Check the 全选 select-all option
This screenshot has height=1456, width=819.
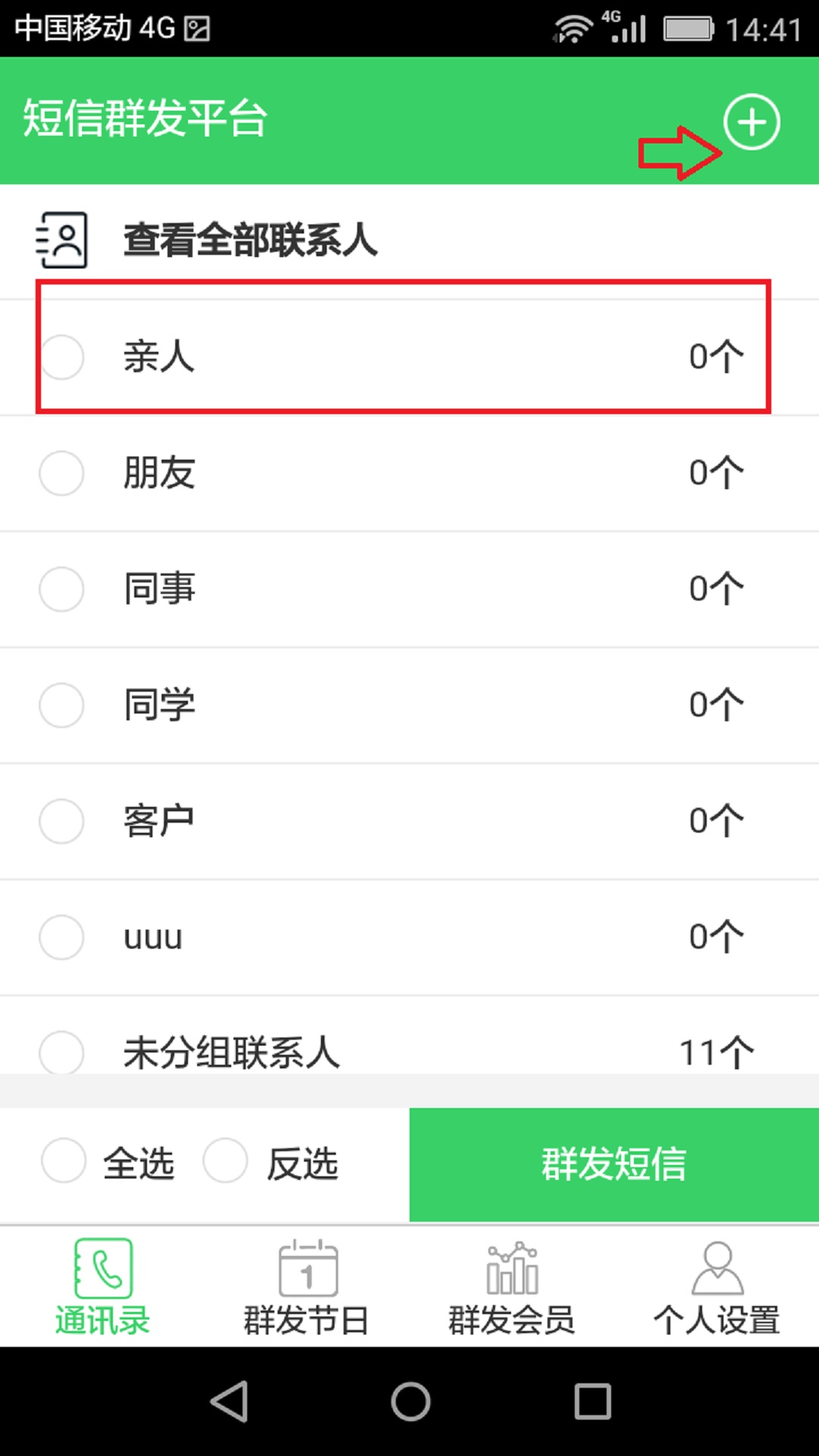tap(64, 1160)
